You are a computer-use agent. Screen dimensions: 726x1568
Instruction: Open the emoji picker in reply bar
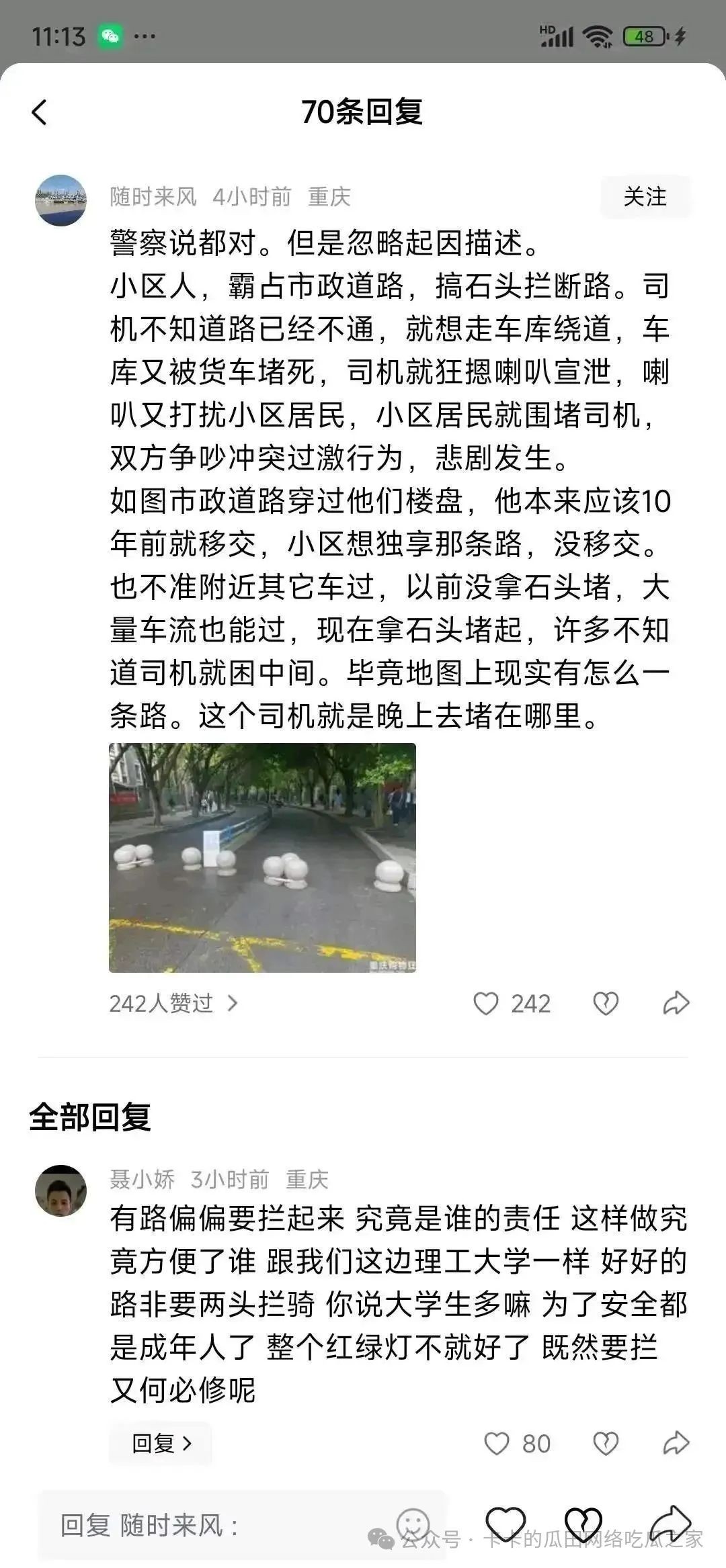click(x=413, y=1524)
